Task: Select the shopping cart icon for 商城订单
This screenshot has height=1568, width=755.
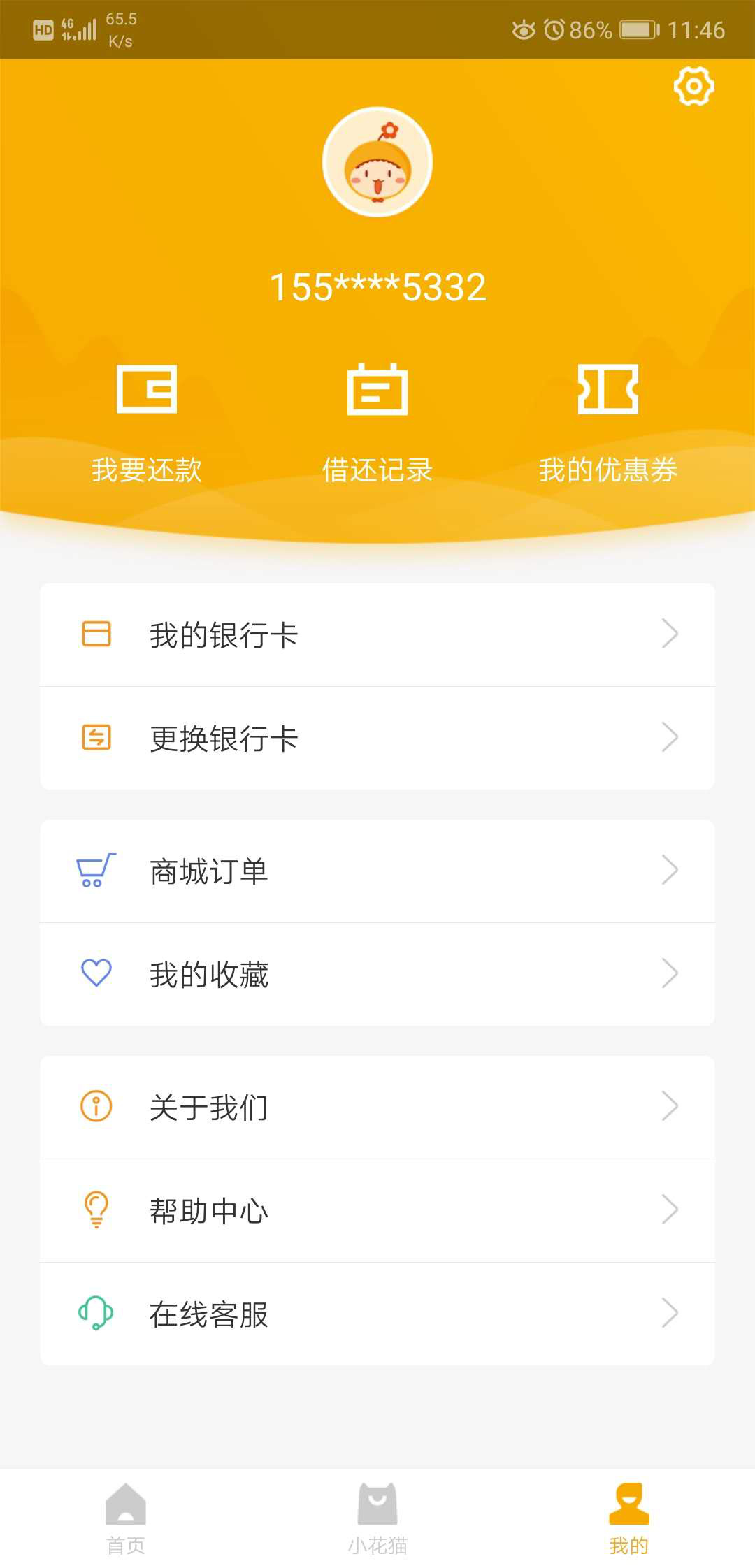Action: coord(96,870)
